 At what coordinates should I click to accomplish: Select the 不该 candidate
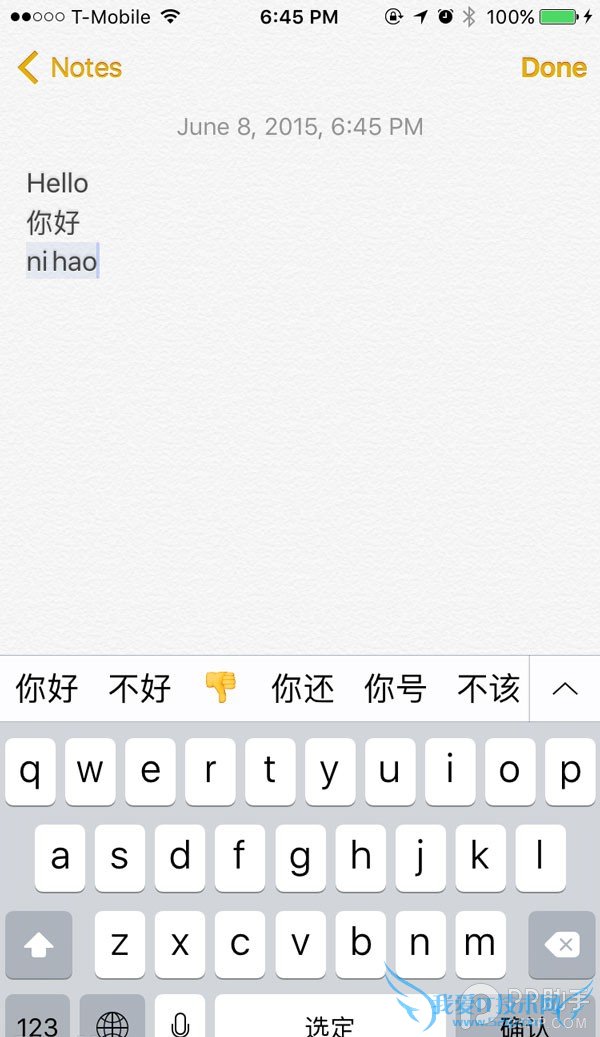tap(488, 688)
